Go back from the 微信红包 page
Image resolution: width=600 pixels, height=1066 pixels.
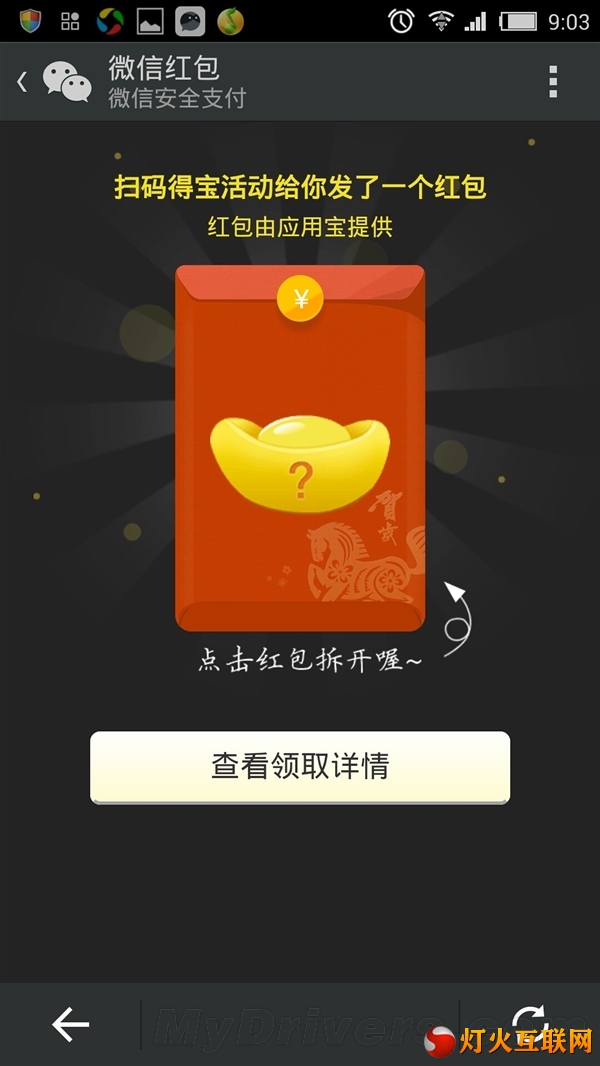[22, 82]
